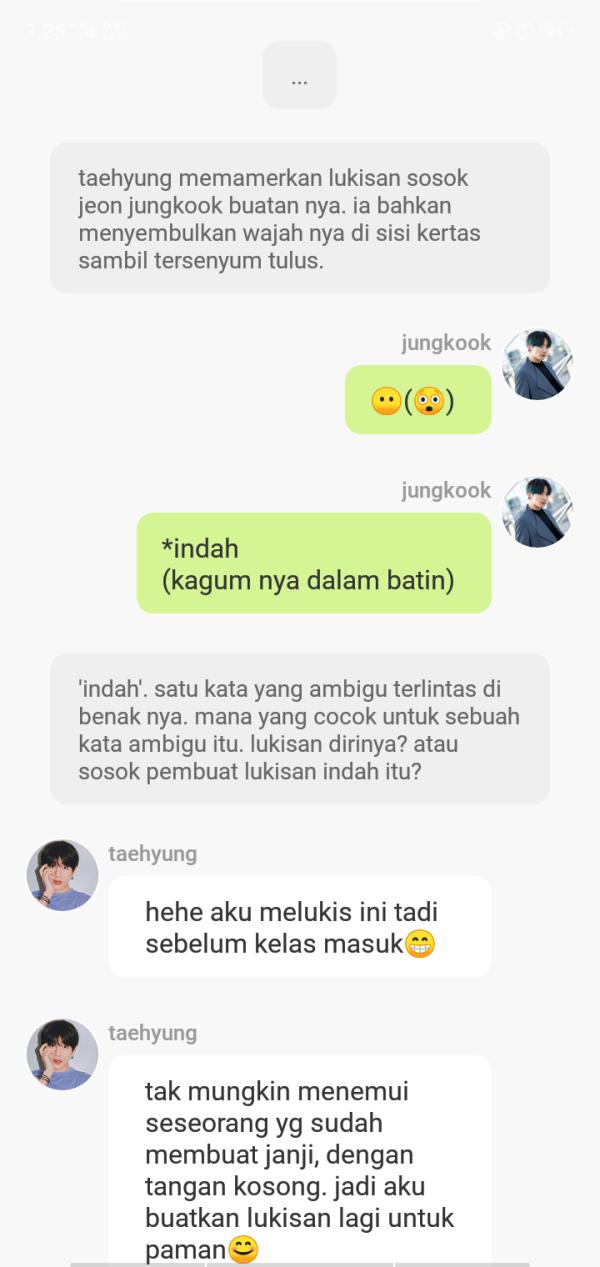The image size is (600, 1267).
Task: Open taehyung's avatar next to "tak mungkin menemui" message
Action: tap(62, 1054)
